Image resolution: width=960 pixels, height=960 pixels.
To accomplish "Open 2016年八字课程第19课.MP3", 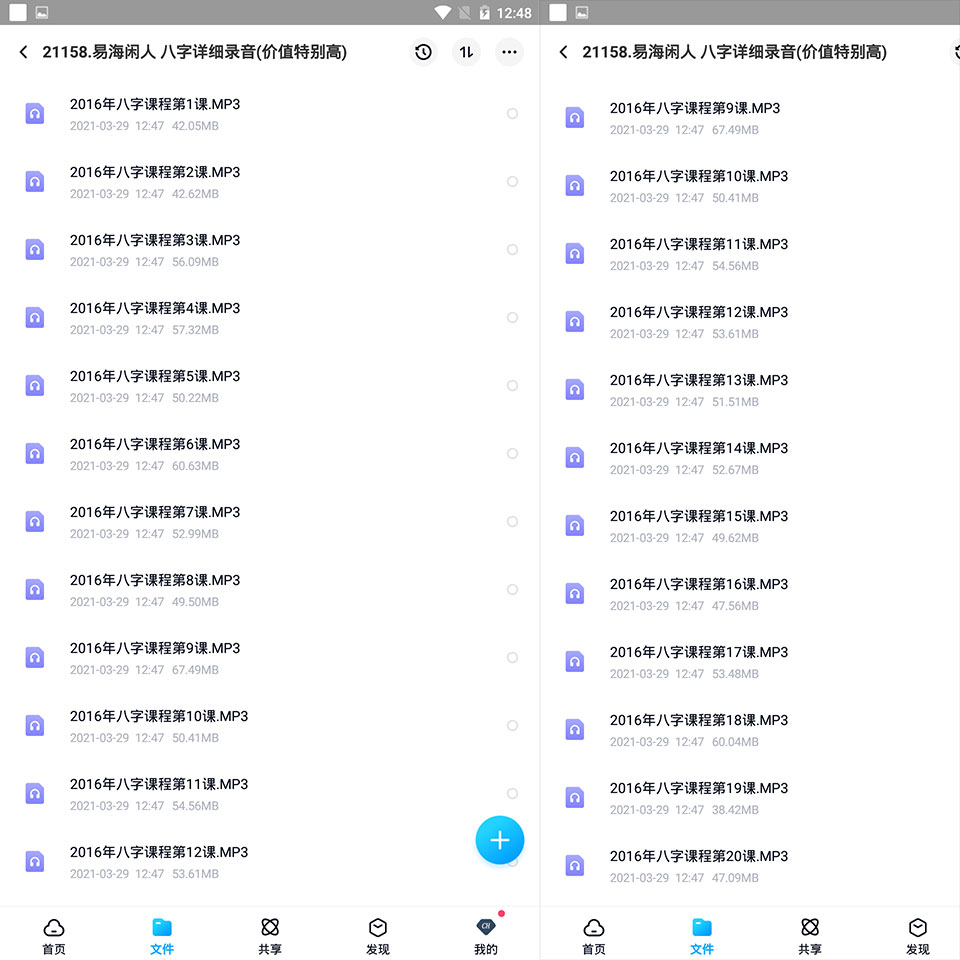I will pyautogui.click(x=750, y=798).
